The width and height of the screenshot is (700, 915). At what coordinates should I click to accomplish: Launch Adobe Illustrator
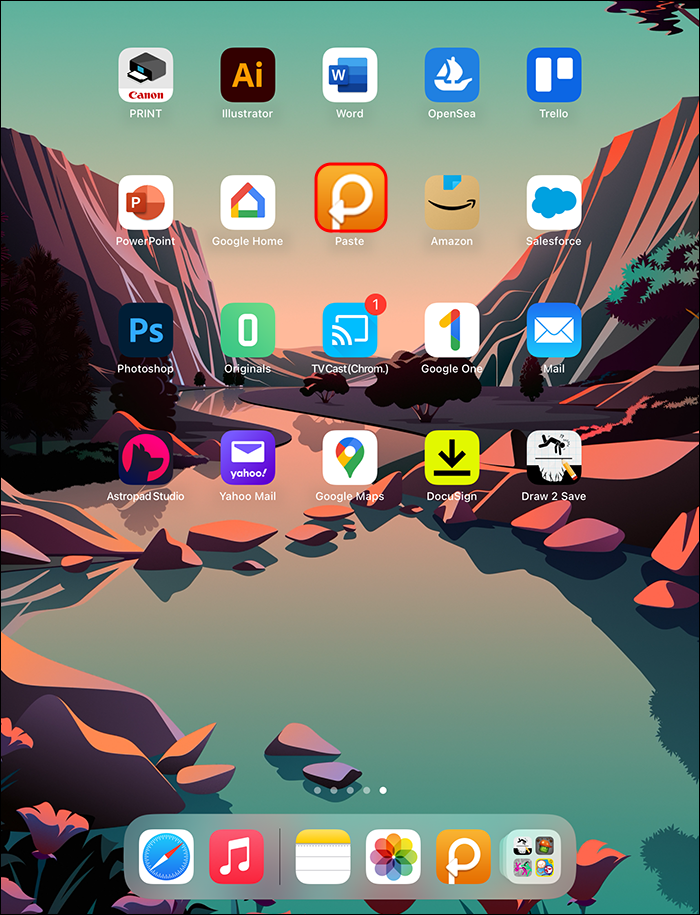coord(247,75)
